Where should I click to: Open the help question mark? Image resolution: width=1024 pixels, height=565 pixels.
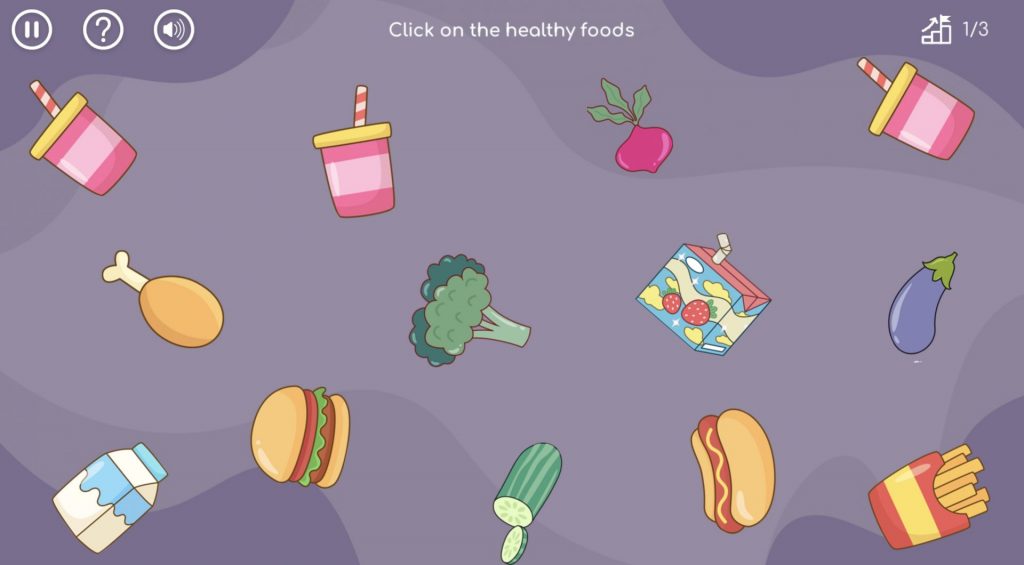(x=102, y=30)
